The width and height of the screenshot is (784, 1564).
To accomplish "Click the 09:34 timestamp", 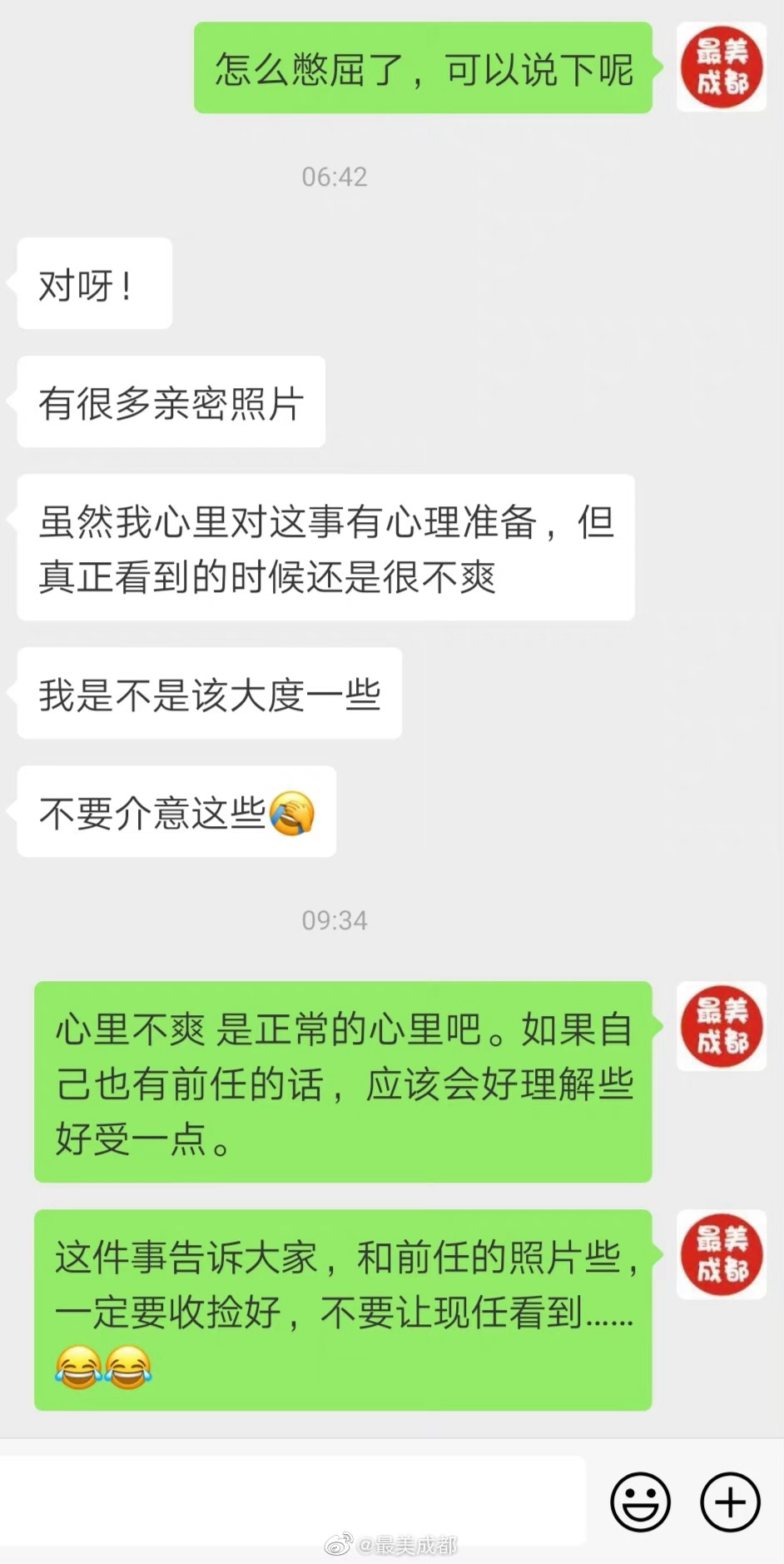I will 334,920.
